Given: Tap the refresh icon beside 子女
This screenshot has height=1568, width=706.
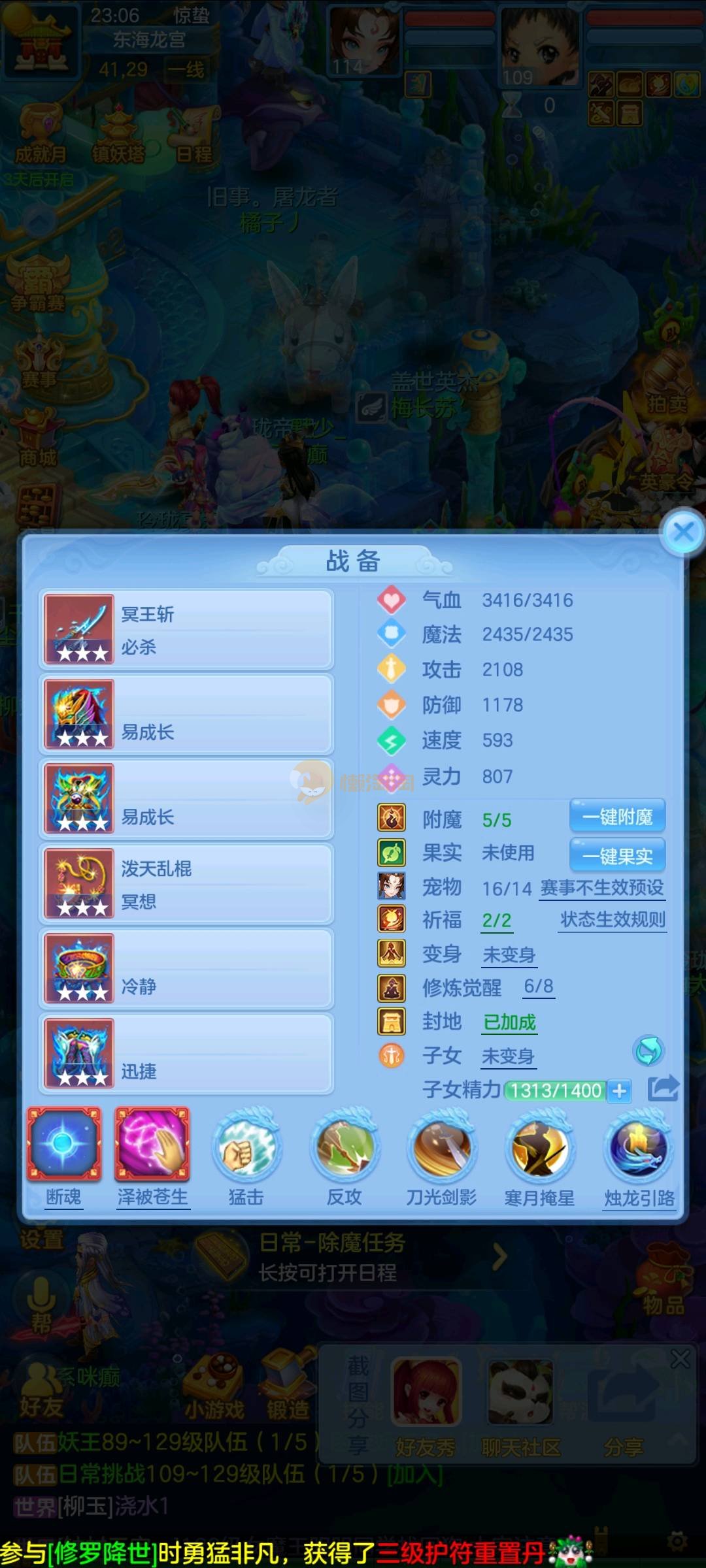Looking at the screenshot, I should 648,1051.
